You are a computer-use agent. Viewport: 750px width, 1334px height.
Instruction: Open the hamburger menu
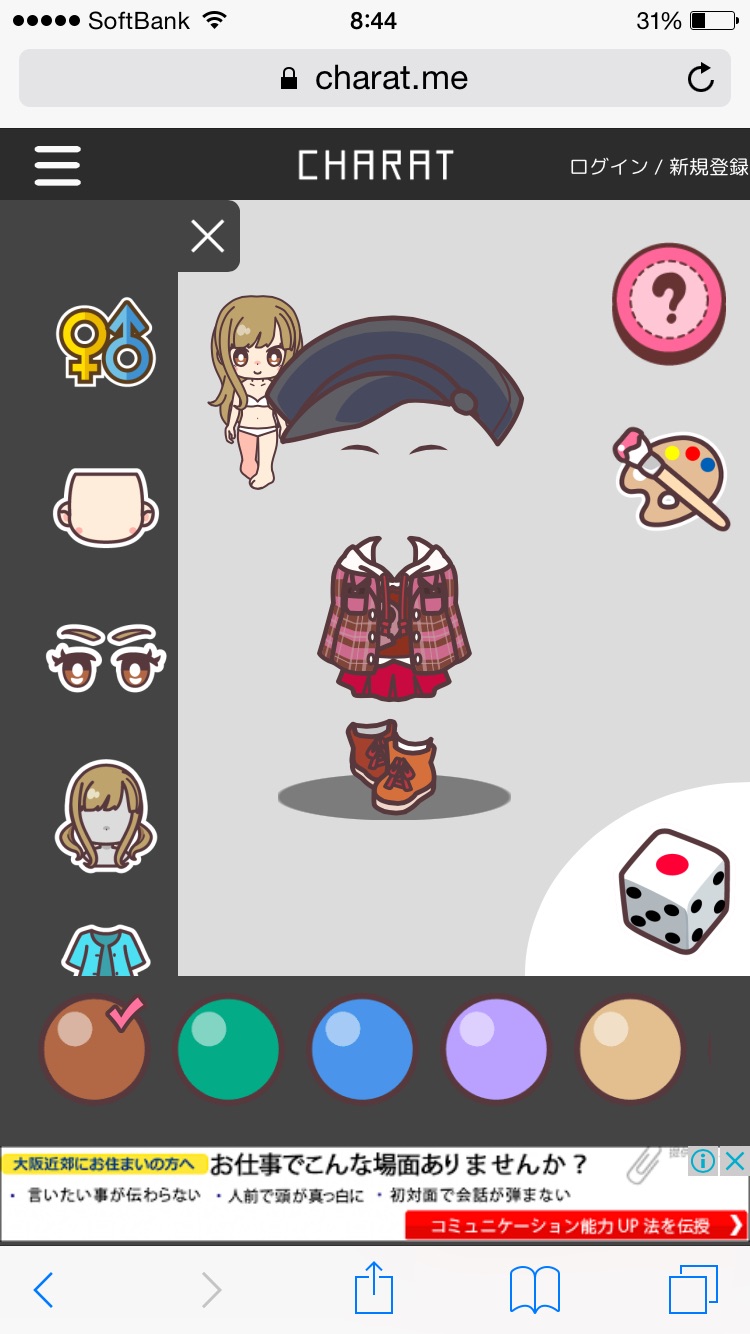[57, 165]
